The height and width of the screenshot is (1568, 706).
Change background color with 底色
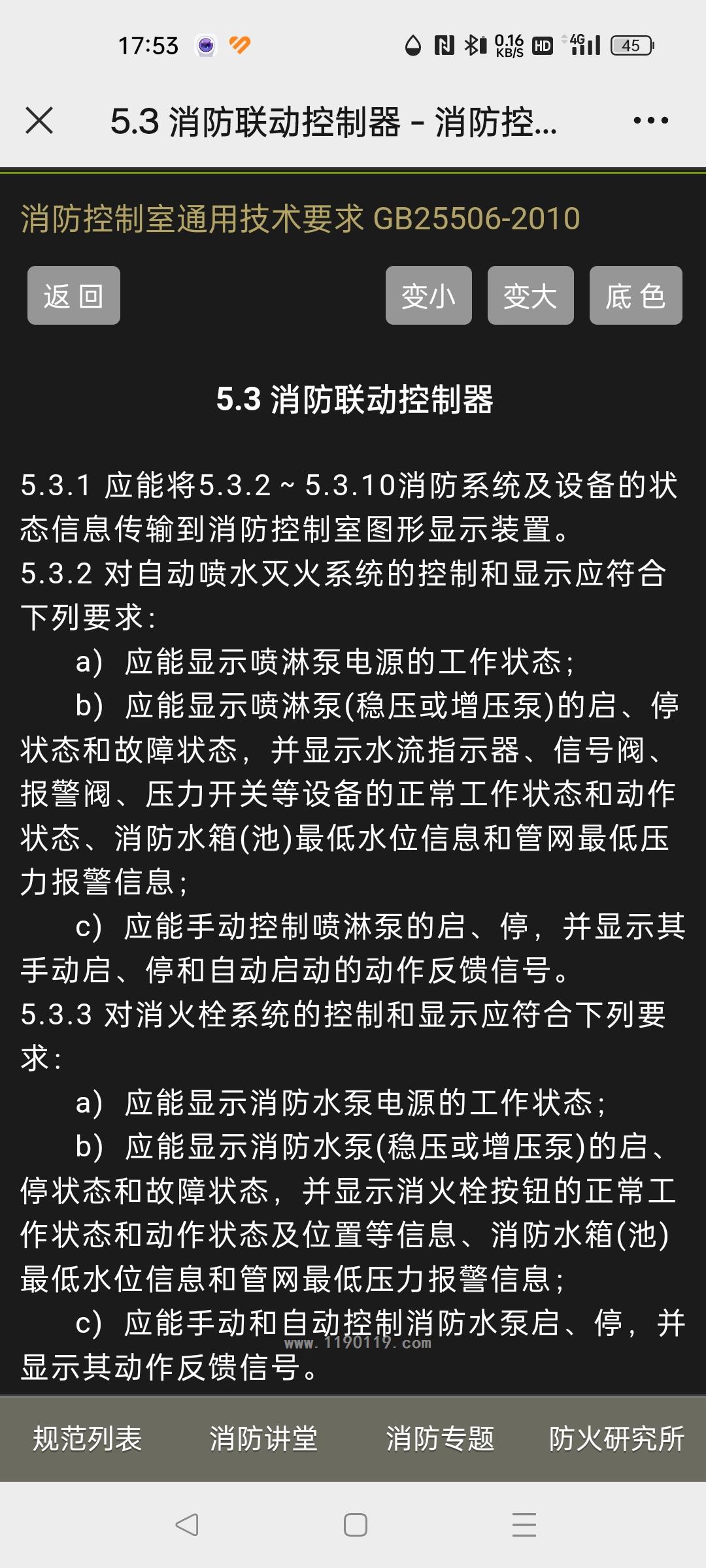(x=636, y=295)
